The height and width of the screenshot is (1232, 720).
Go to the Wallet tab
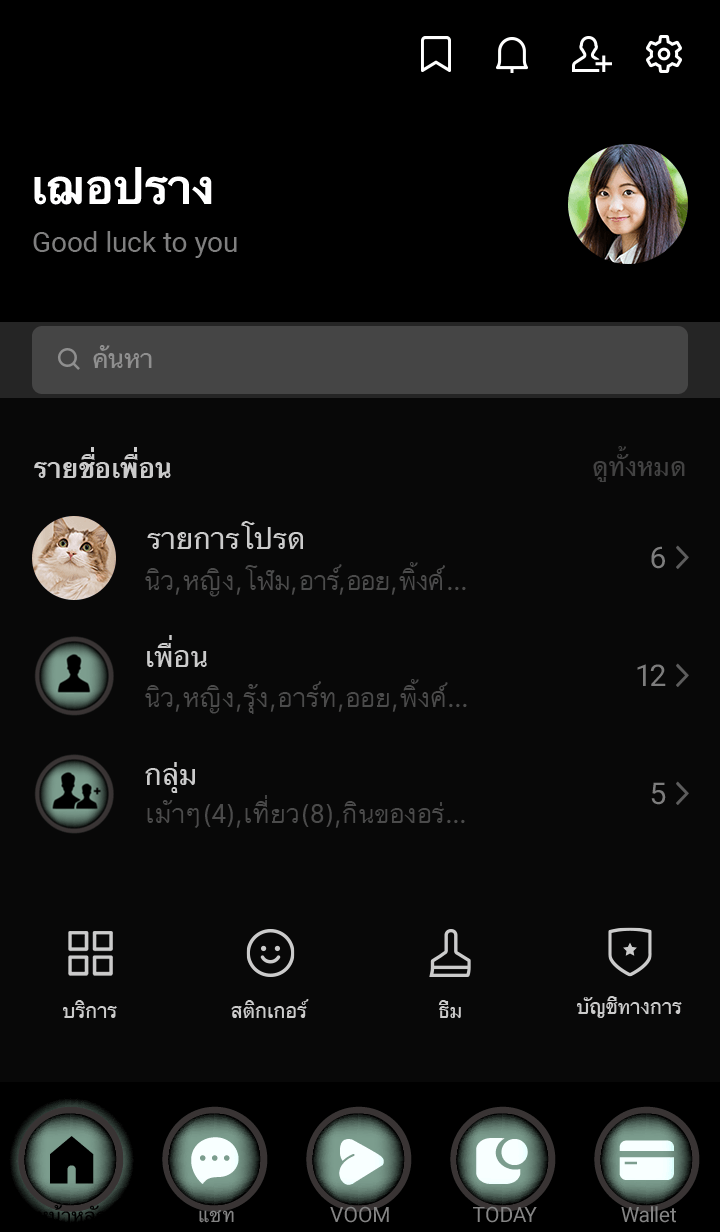coord(647,1162)
